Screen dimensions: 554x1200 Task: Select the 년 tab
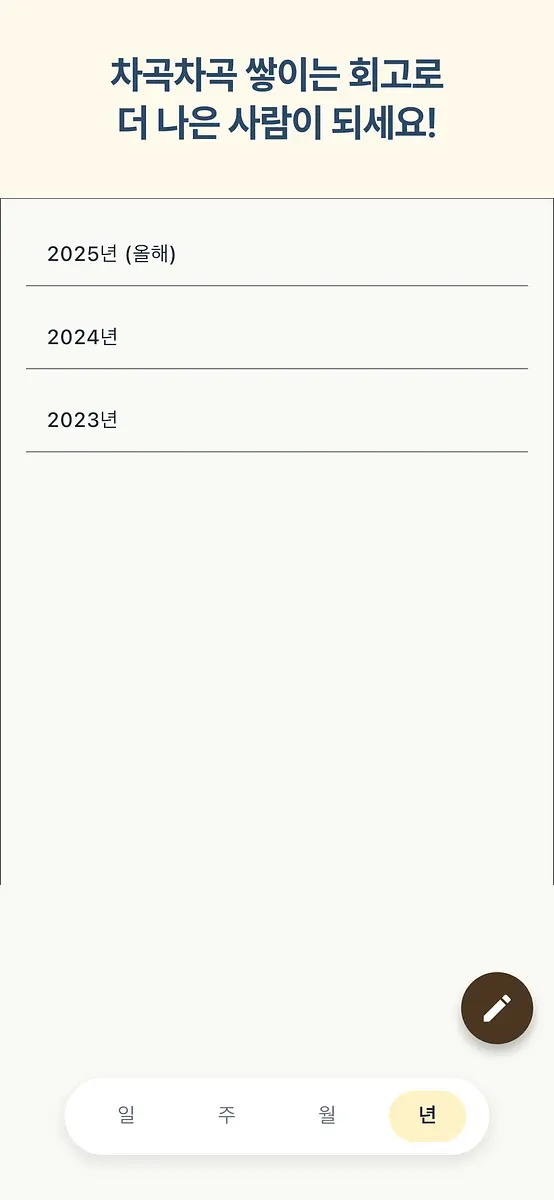click(427, 1116)
